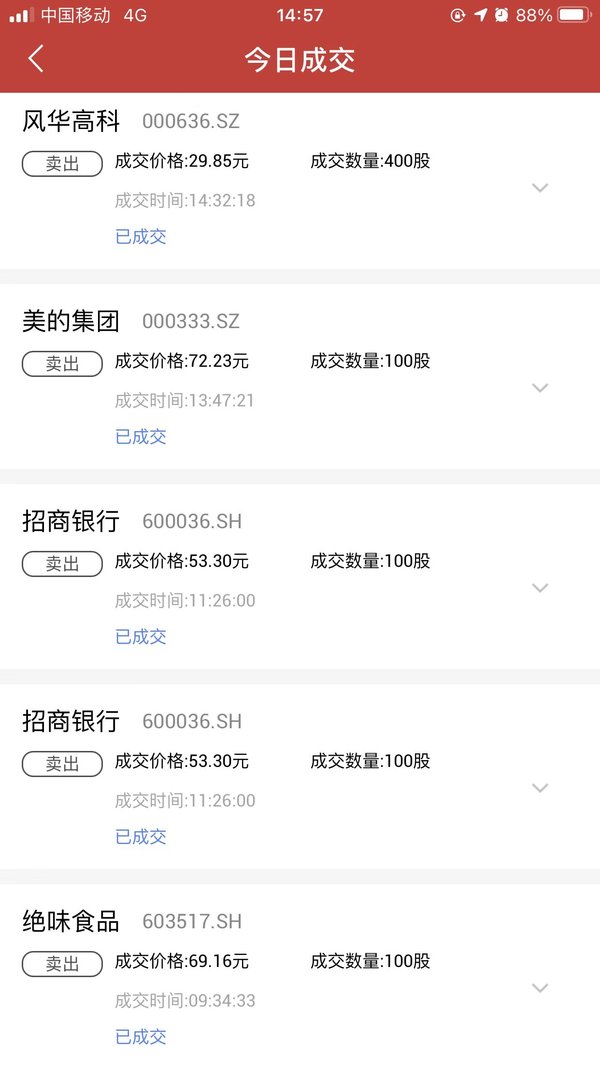Expand the 绝味食品 trade details chevron
The width and height of the screenshot is (600, 1067).
[x=539, y=988]
